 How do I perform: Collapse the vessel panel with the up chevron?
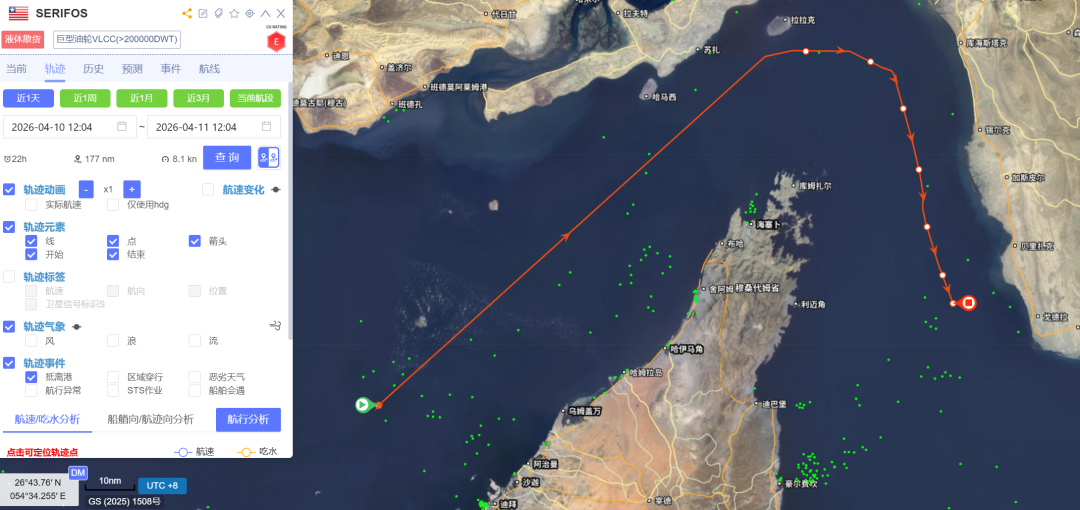[x=266, y=13]
